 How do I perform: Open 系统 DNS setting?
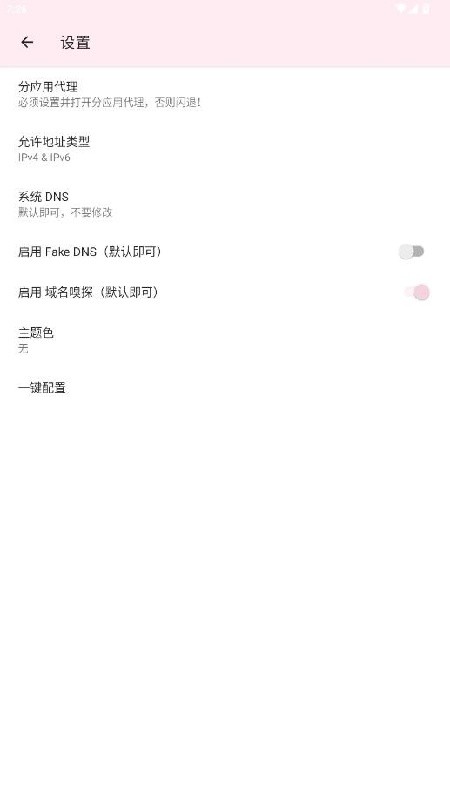(225, 204)
